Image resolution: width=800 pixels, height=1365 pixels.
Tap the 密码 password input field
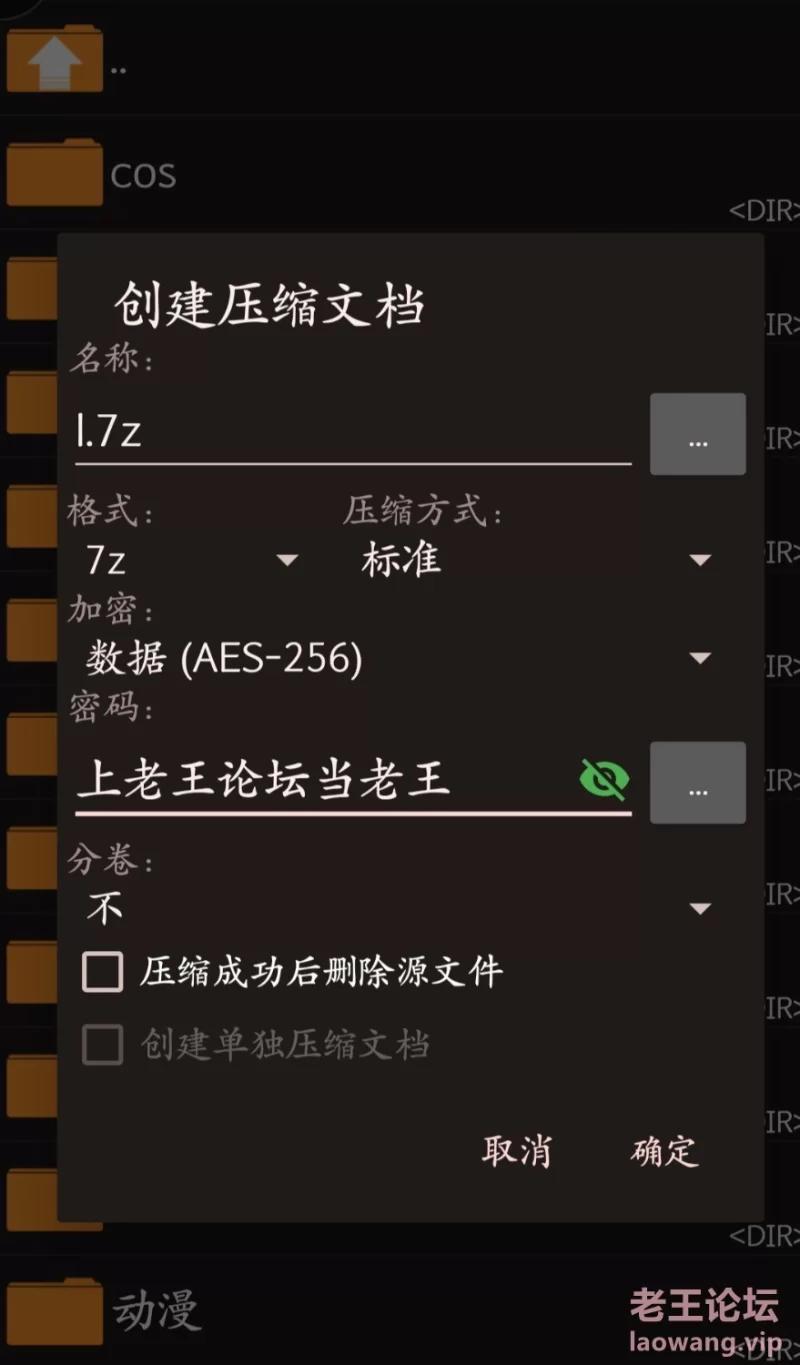(x=320, y=780)
